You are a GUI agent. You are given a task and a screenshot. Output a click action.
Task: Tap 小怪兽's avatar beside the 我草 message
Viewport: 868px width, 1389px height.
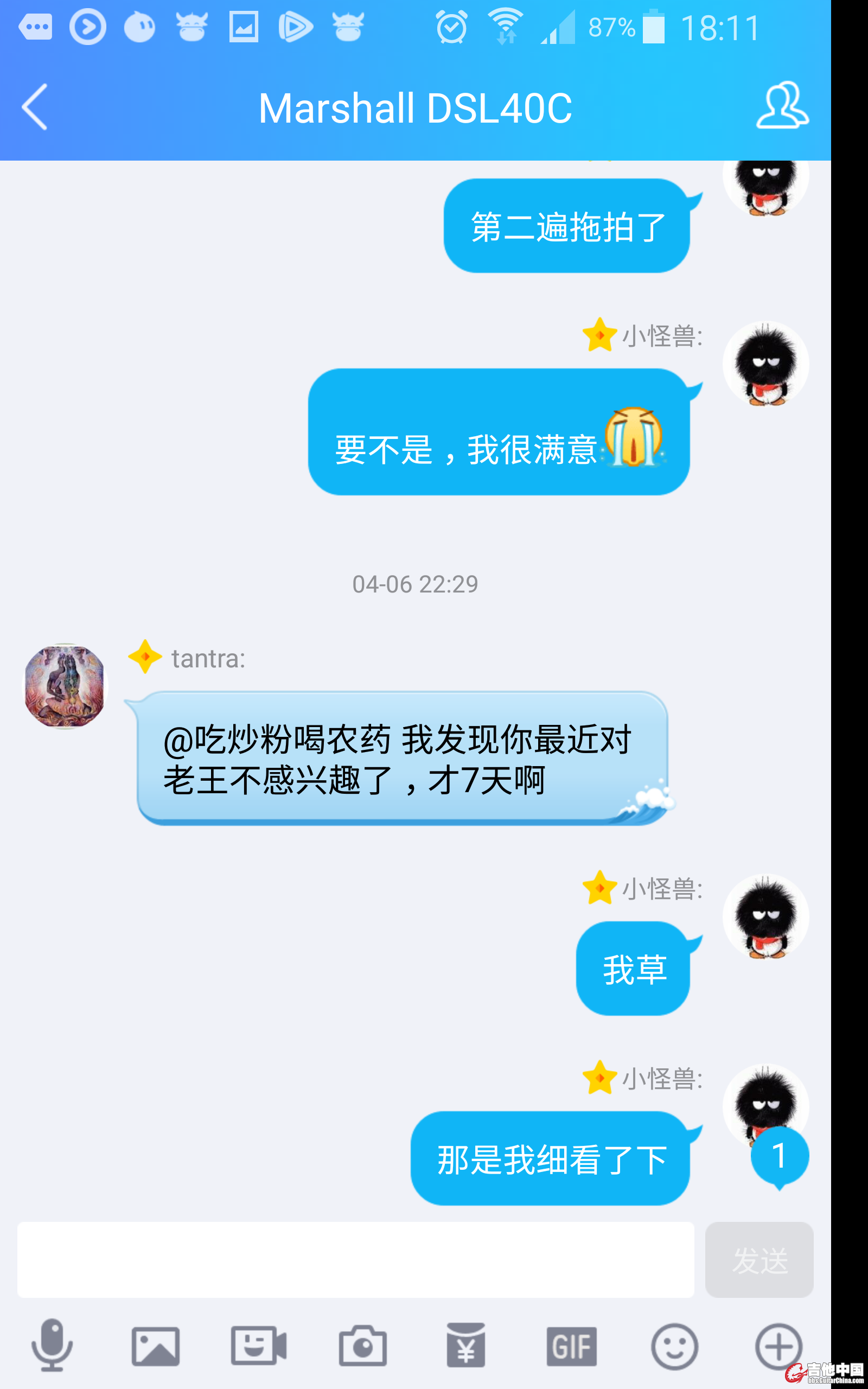tap(765, 916)
